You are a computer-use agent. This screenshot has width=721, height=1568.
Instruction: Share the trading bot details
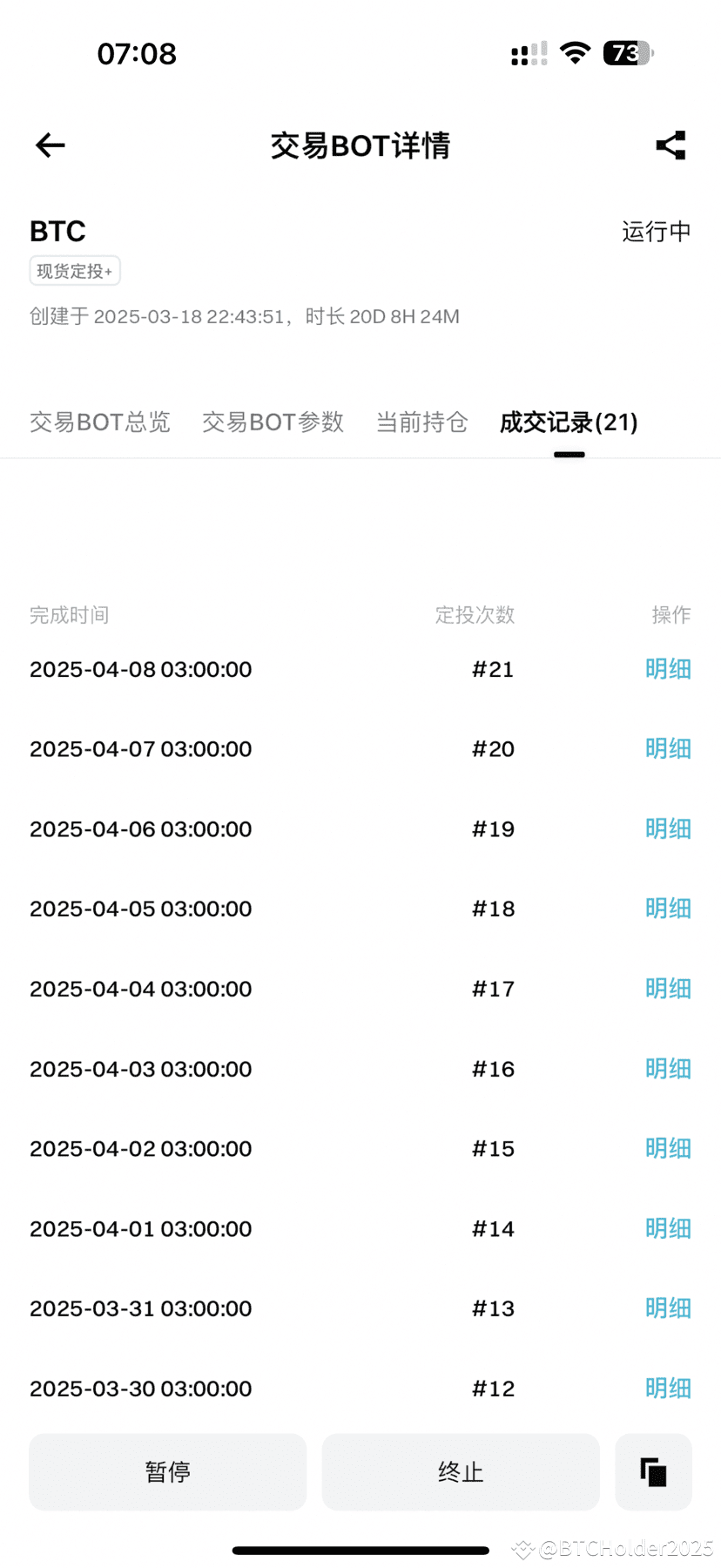(670, 145)
